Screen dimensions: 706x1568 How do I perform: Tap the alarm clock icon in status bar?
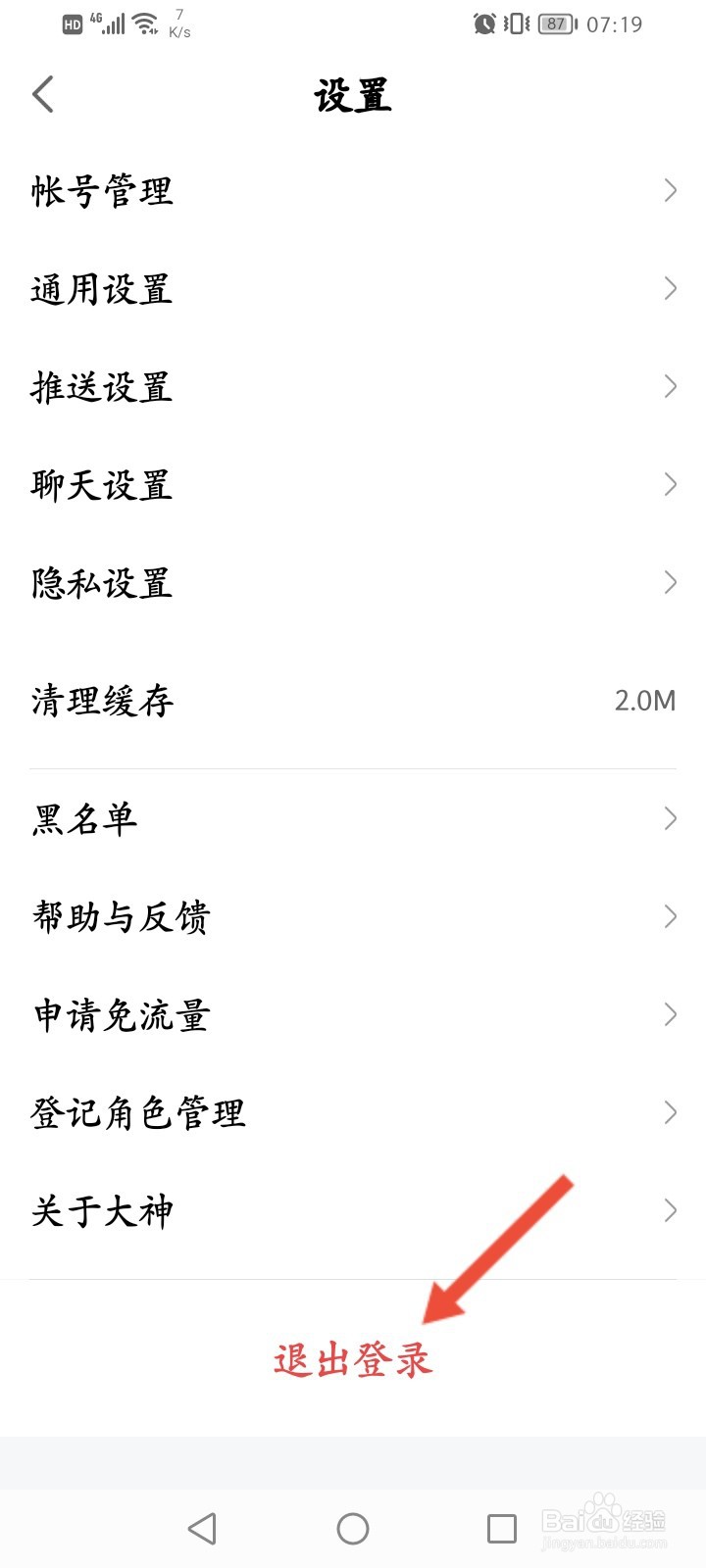(482, 24)
